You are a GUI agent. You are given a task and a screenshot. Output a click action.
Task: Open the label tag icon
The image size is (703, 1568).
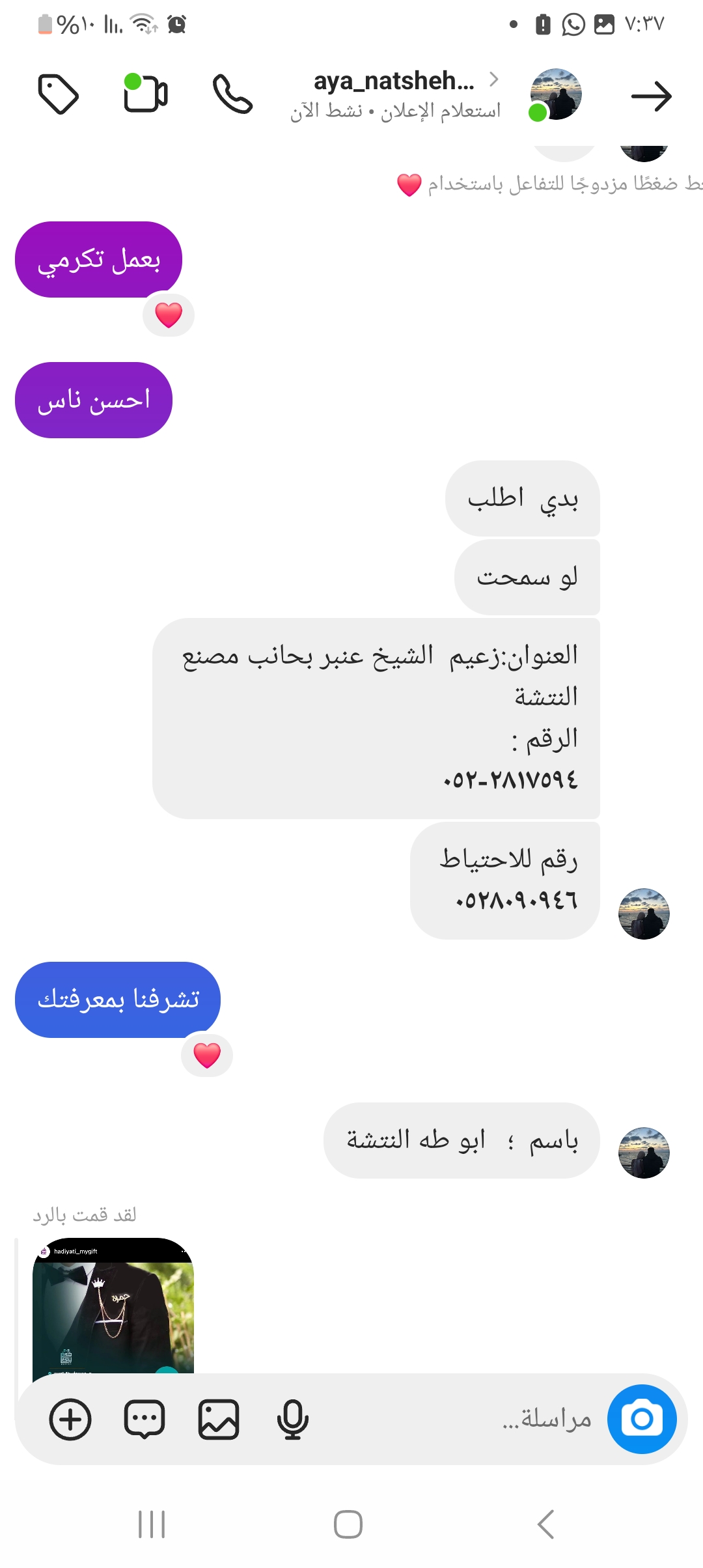coord(59,94)
